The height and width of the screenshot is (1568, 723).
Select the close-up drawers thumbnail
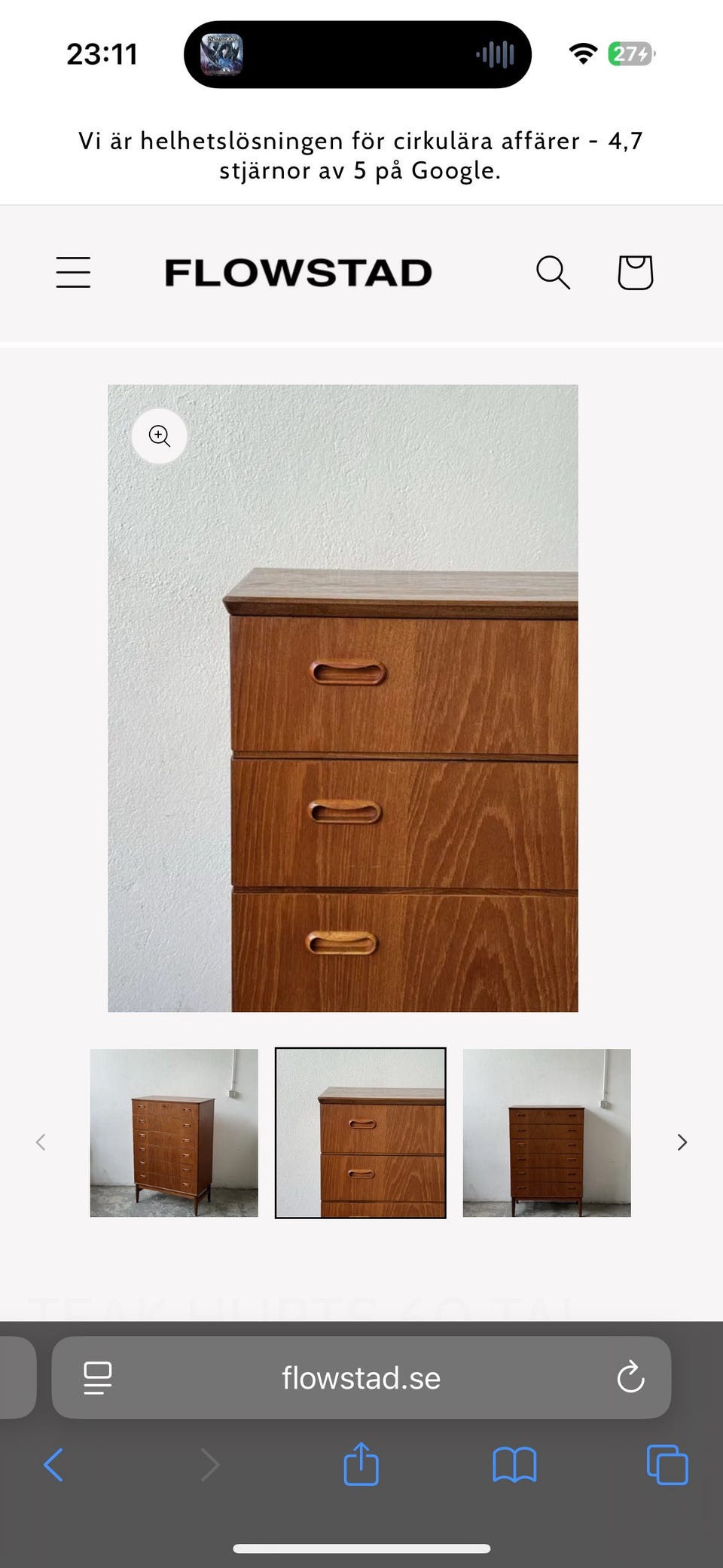(360, 1133)
